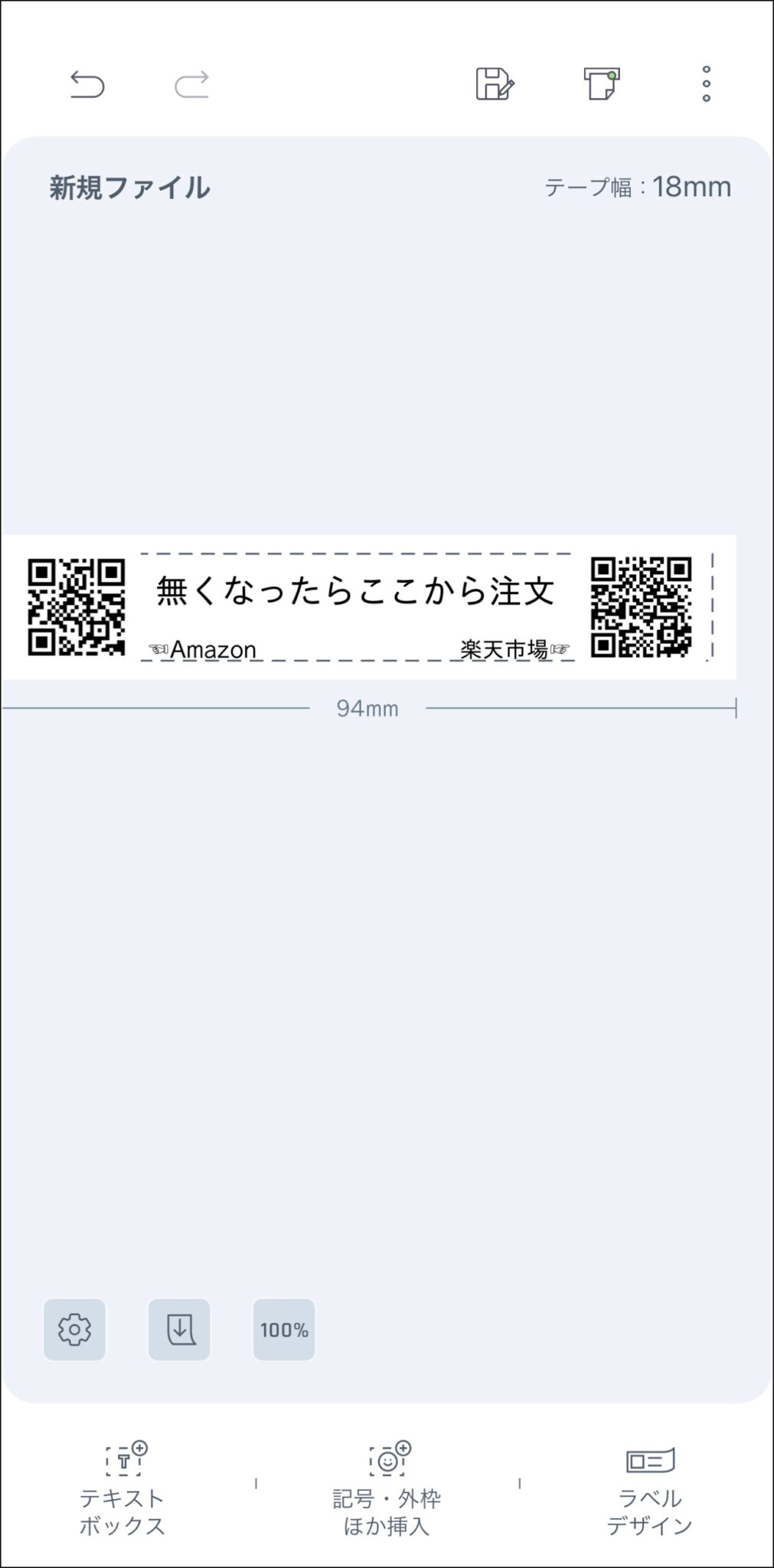
Task: Select the right QR code on the label
Action: (643, 607)
